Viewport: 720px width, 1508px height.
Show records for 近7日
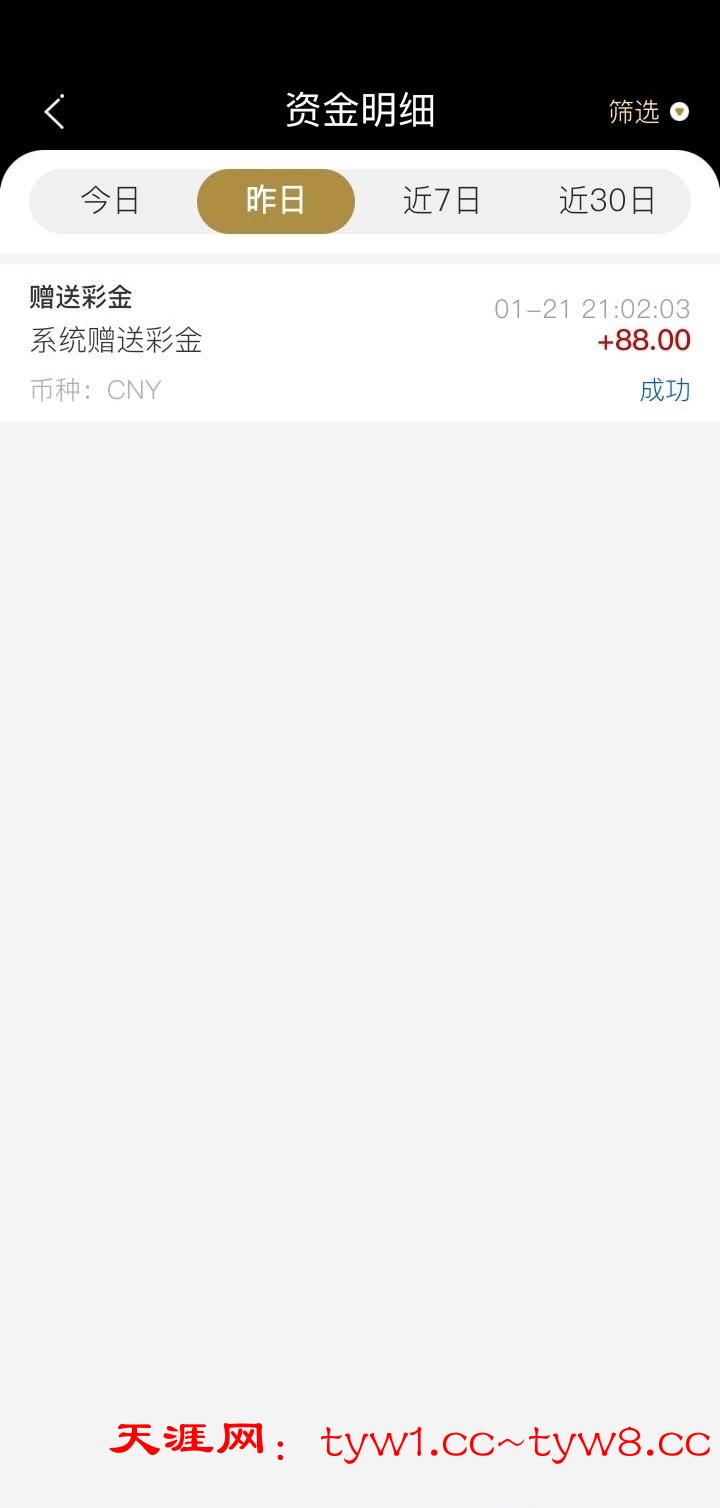tap(441, 201)
